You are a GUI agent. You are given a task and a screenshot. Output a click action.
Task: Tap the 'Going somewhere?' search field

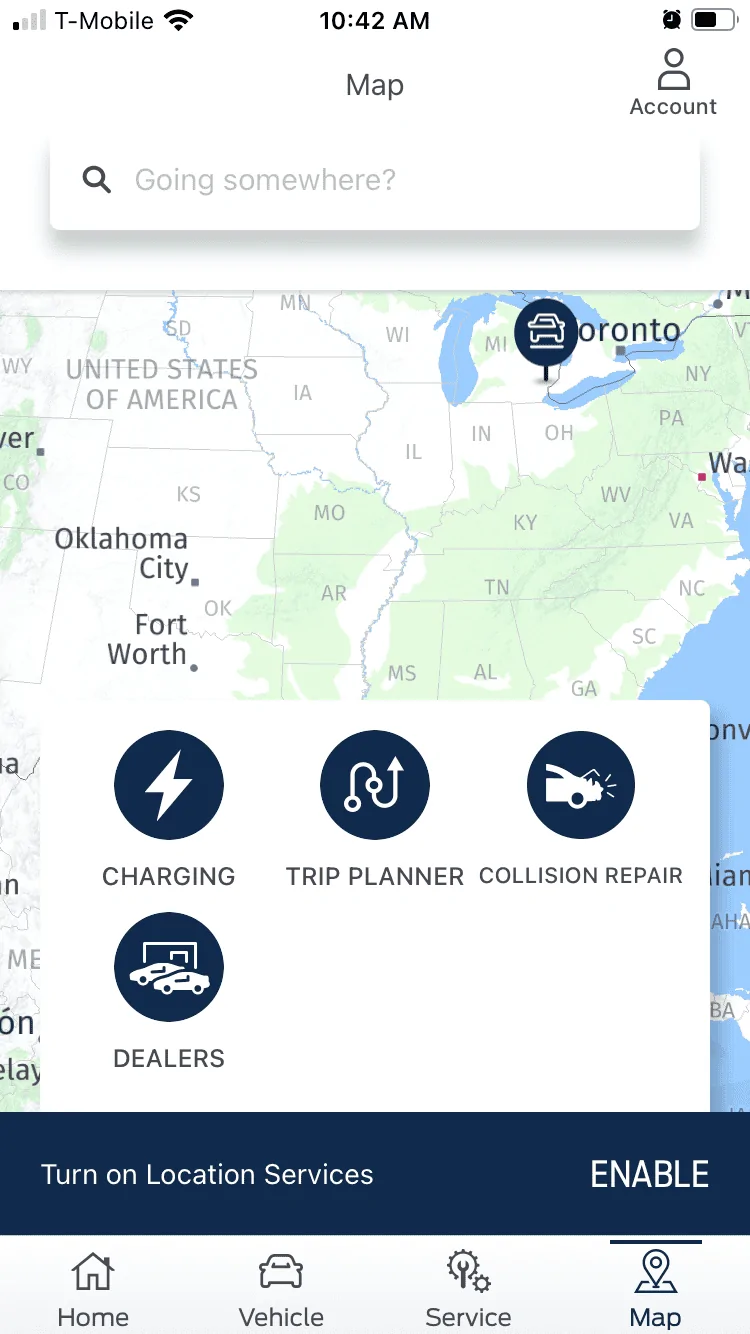375,180
